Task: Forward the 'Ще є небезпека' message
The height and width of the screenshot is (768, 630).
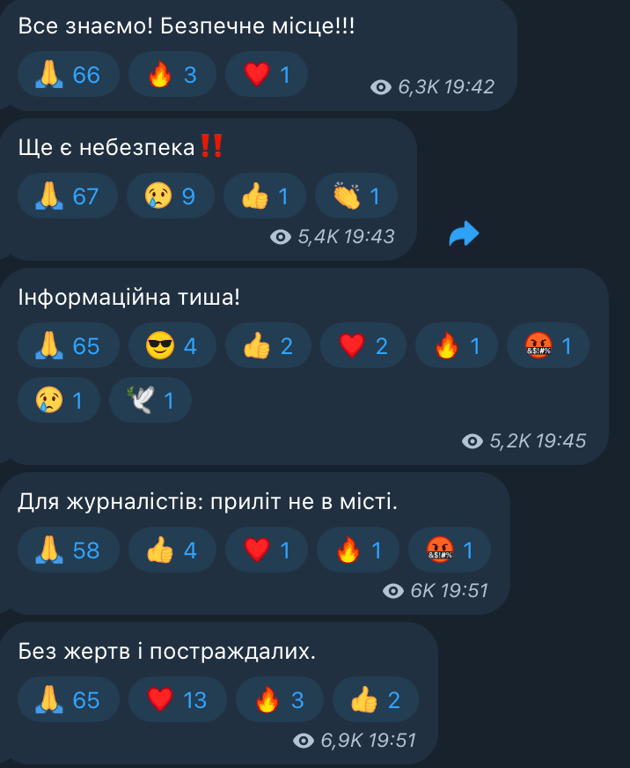Action: (x=463, y=235)
